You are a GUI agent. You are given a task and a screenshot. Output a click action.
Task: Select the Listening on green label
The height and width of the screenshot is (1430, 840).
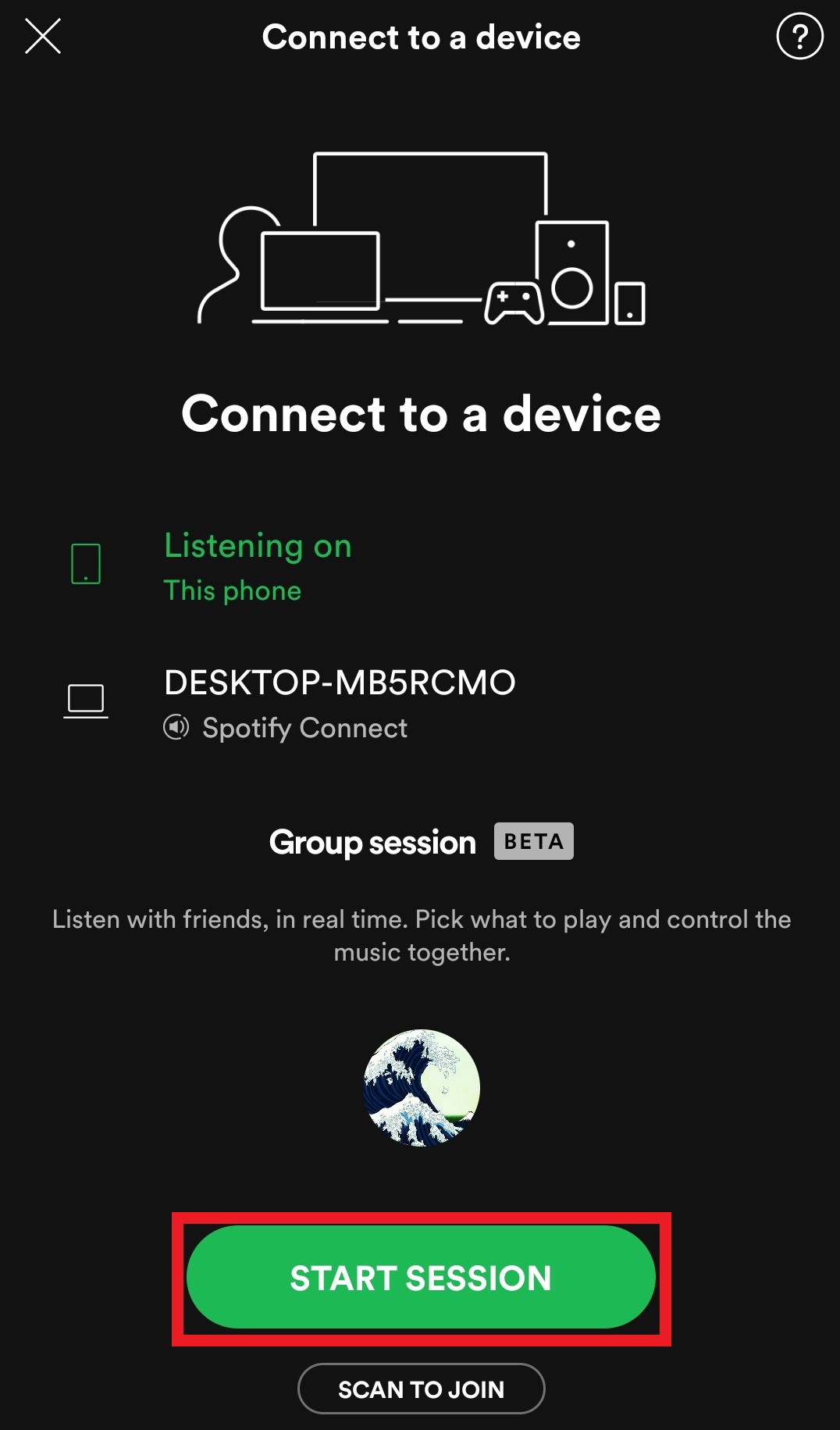[257, 546]
